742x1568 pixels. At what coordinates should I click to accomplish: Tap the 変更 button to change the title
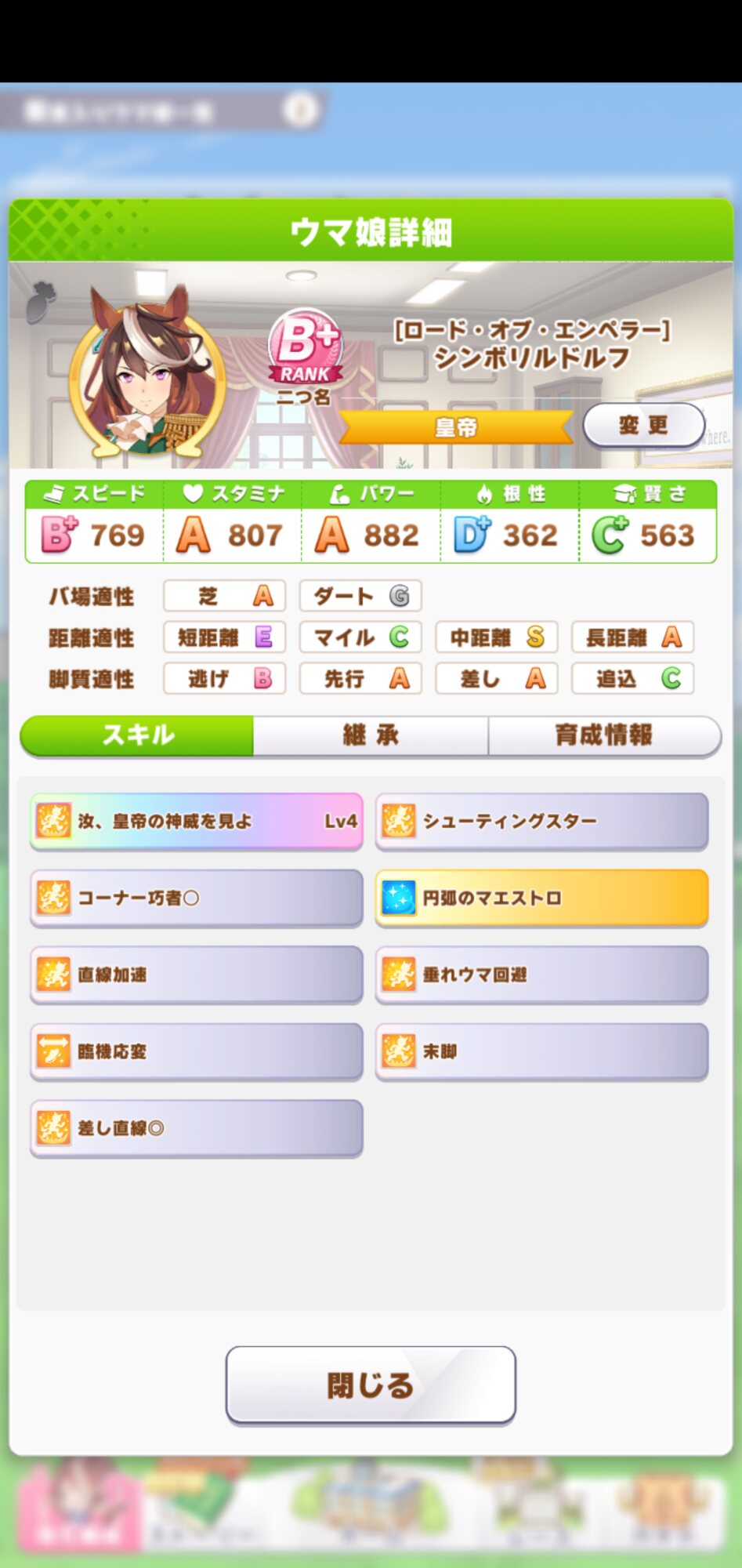pos(643,426)
